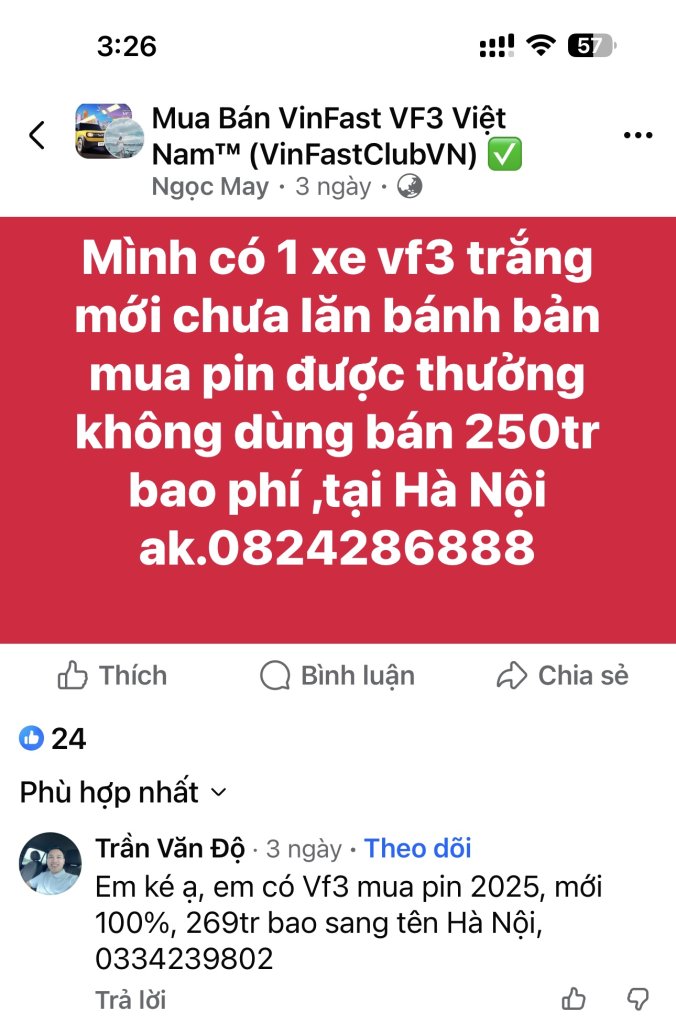Follow Trần Văn Độ via Theo dõi
Image resolution: width=676 pixels, height=1024 pixels.
[x=417, y=849]
